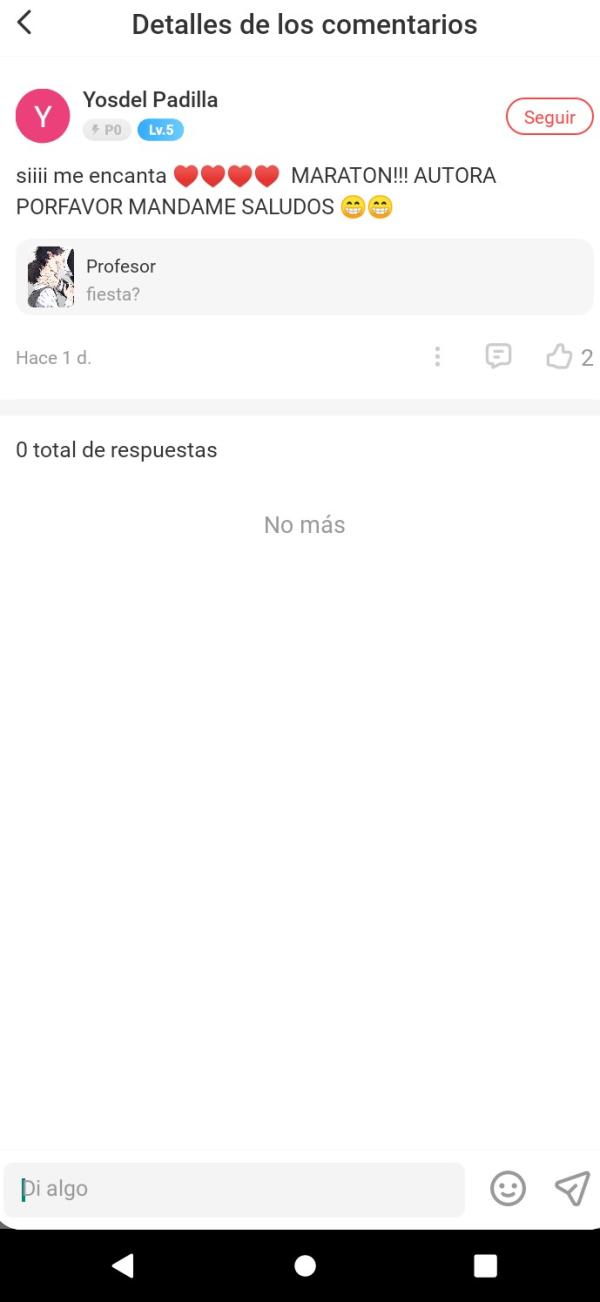Tap the Seguir button for Yosdel Padilla
This screenshot has width=600, height=1302.
549,117
